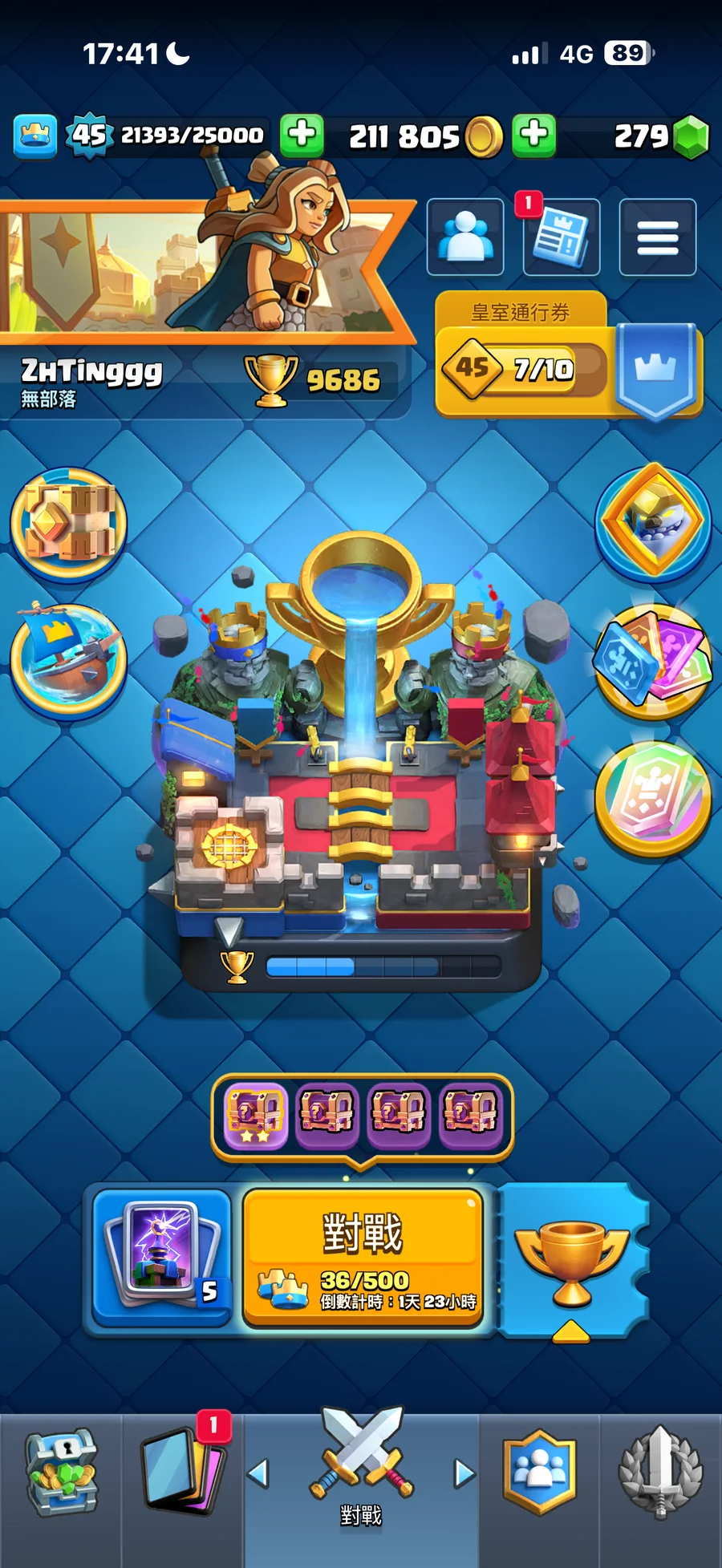Open the gems counter shop
The height and width of the screenshot is (1568, 722).
(x=658, y=136)
